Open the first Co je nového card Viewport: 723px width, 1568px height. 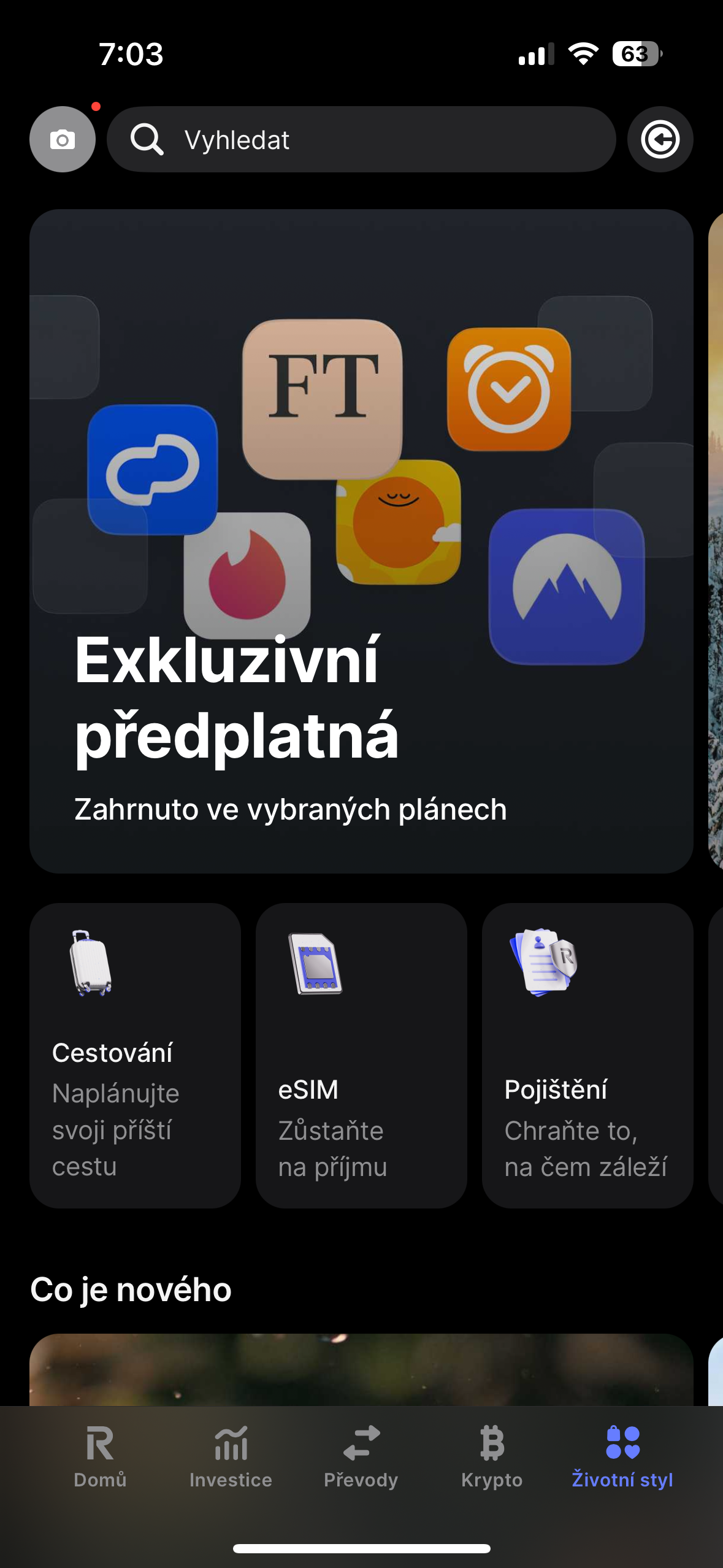click(x=361, y=1370)
